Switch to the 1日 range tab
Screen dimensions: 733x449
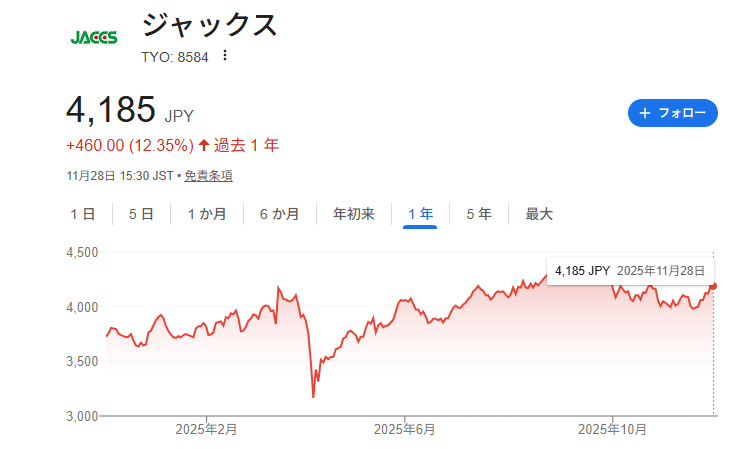83,214
